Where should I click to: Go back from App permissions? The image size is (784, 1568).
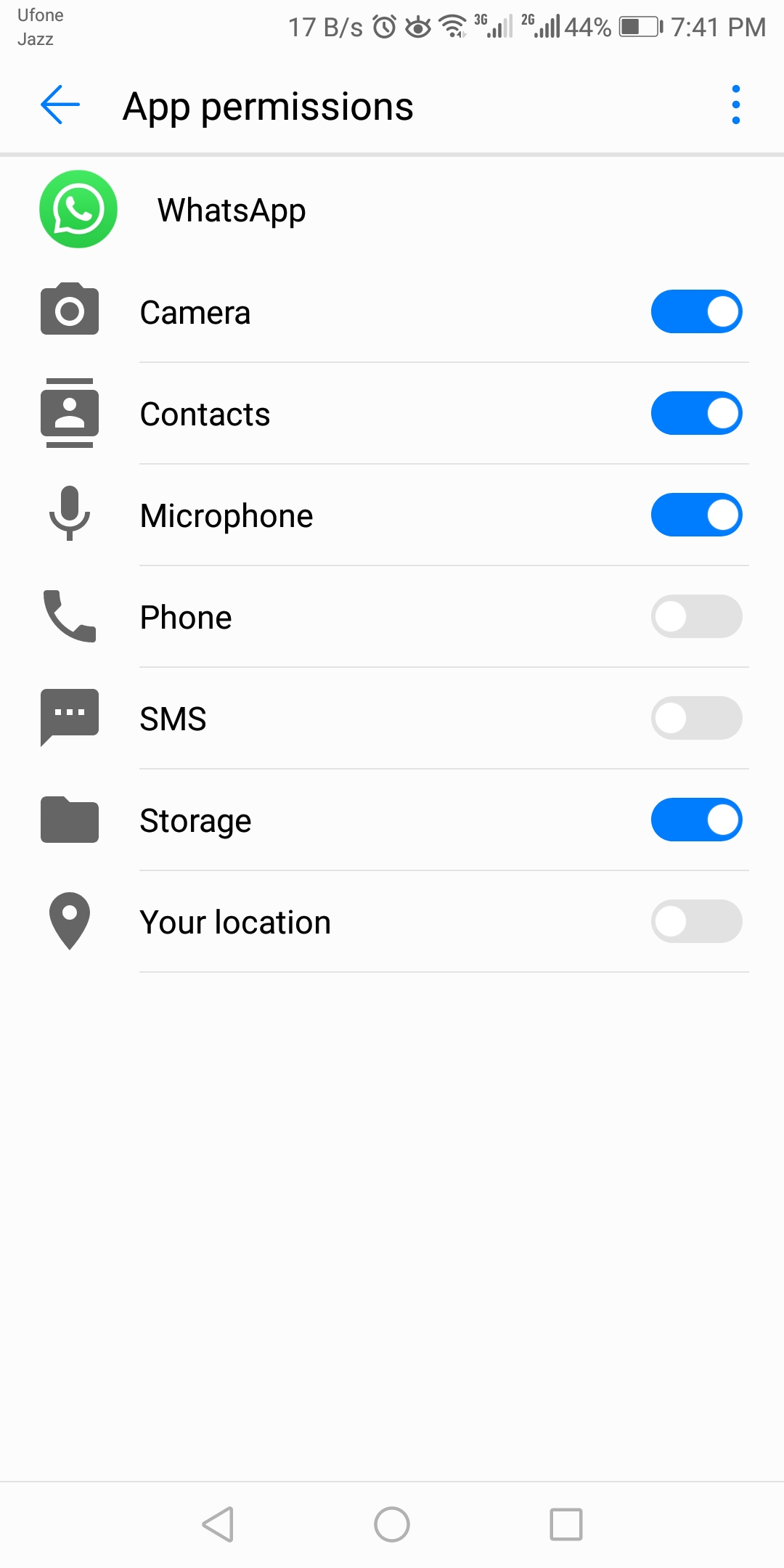click(x=60, y=105)
